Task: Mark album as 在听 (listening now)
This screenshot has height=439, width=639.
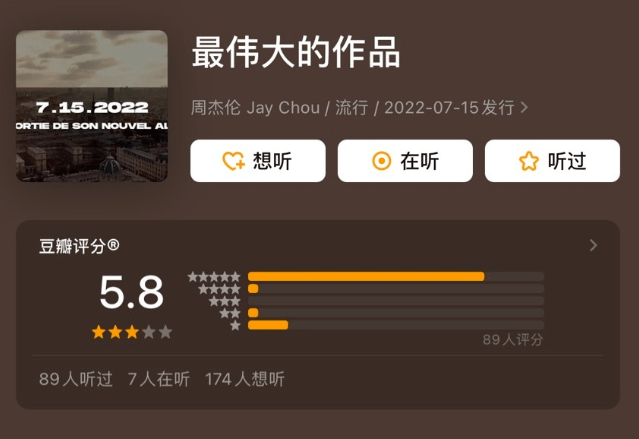Action: (x=405, y=161)
